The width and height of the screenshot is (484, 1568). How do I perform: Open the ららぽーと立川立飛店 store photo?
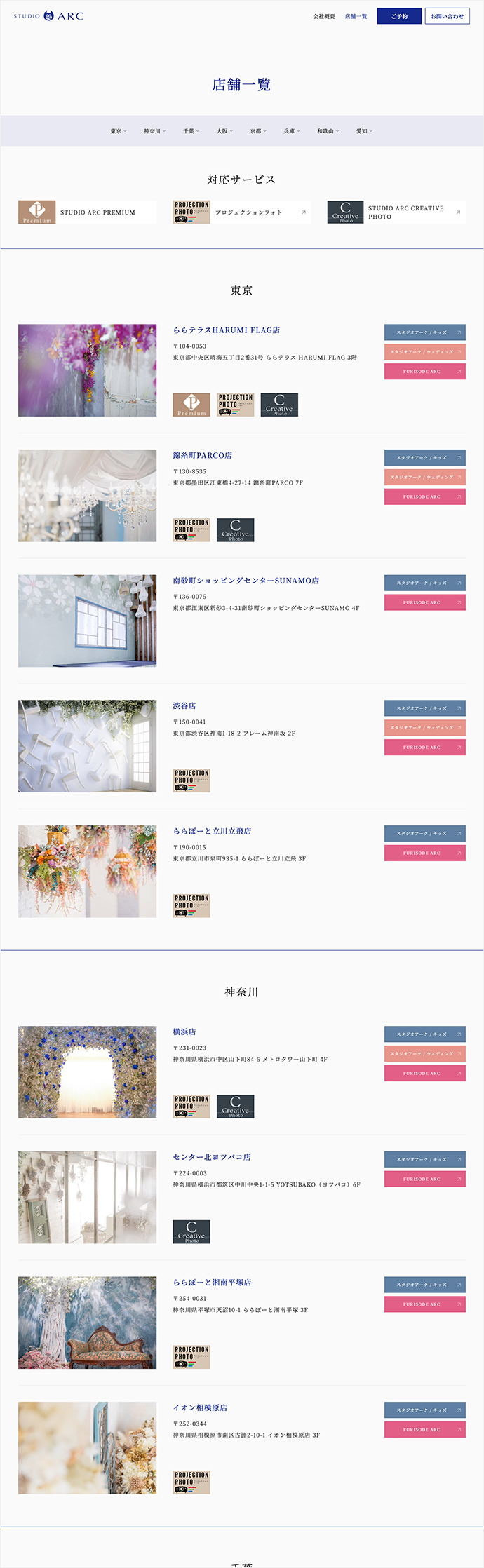point(87,871)
